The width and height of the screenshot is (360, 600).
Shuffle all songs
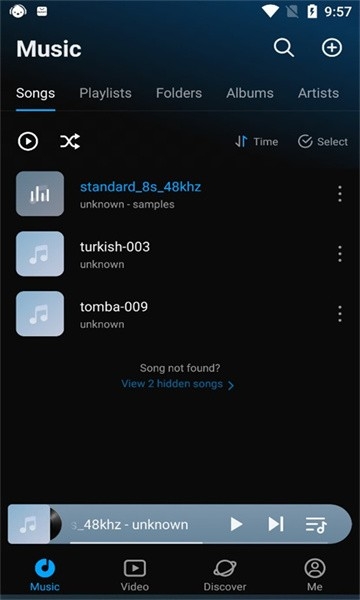70,142
